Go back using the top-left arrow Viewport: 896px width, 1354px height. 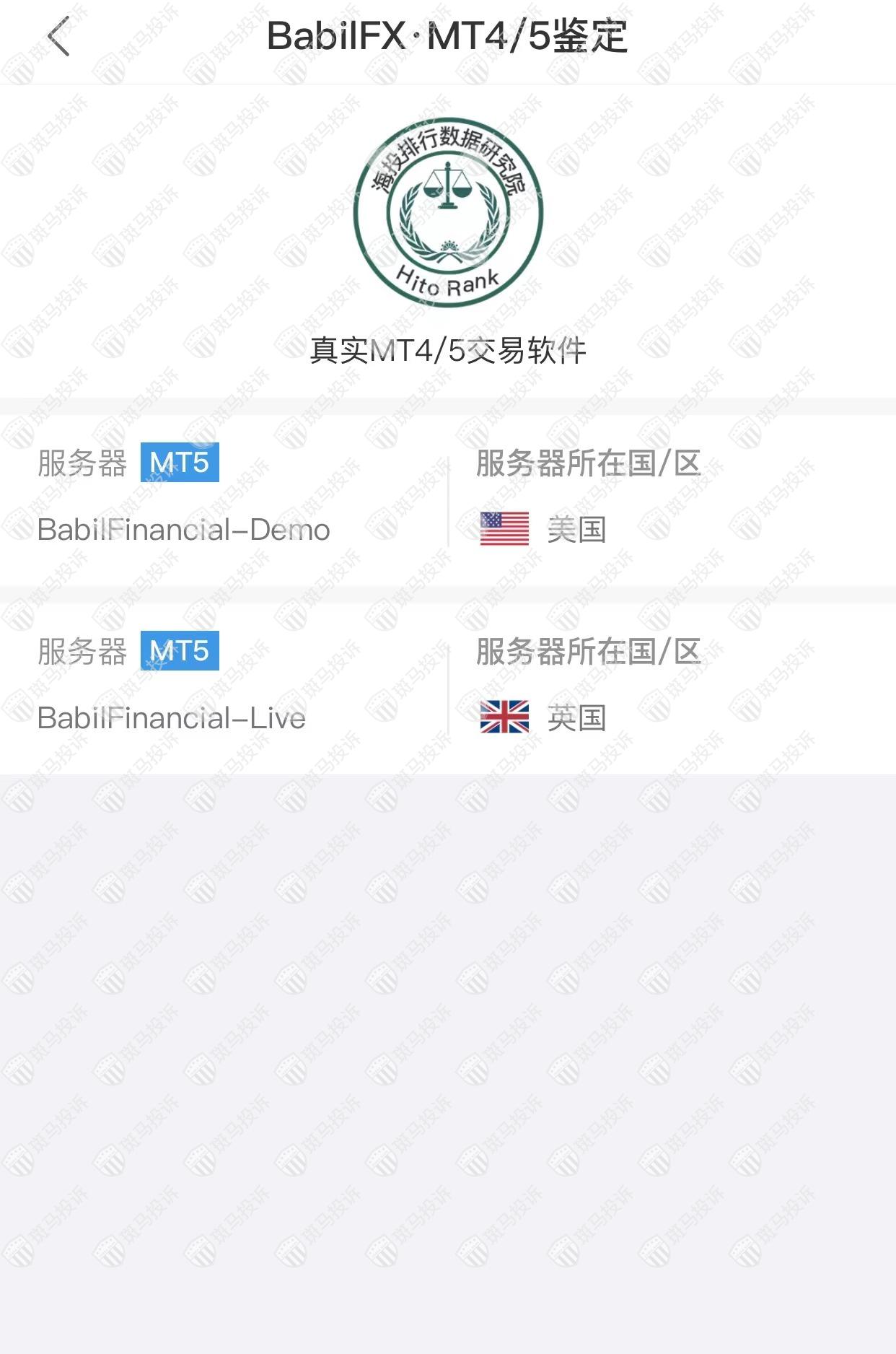[59, 36]
